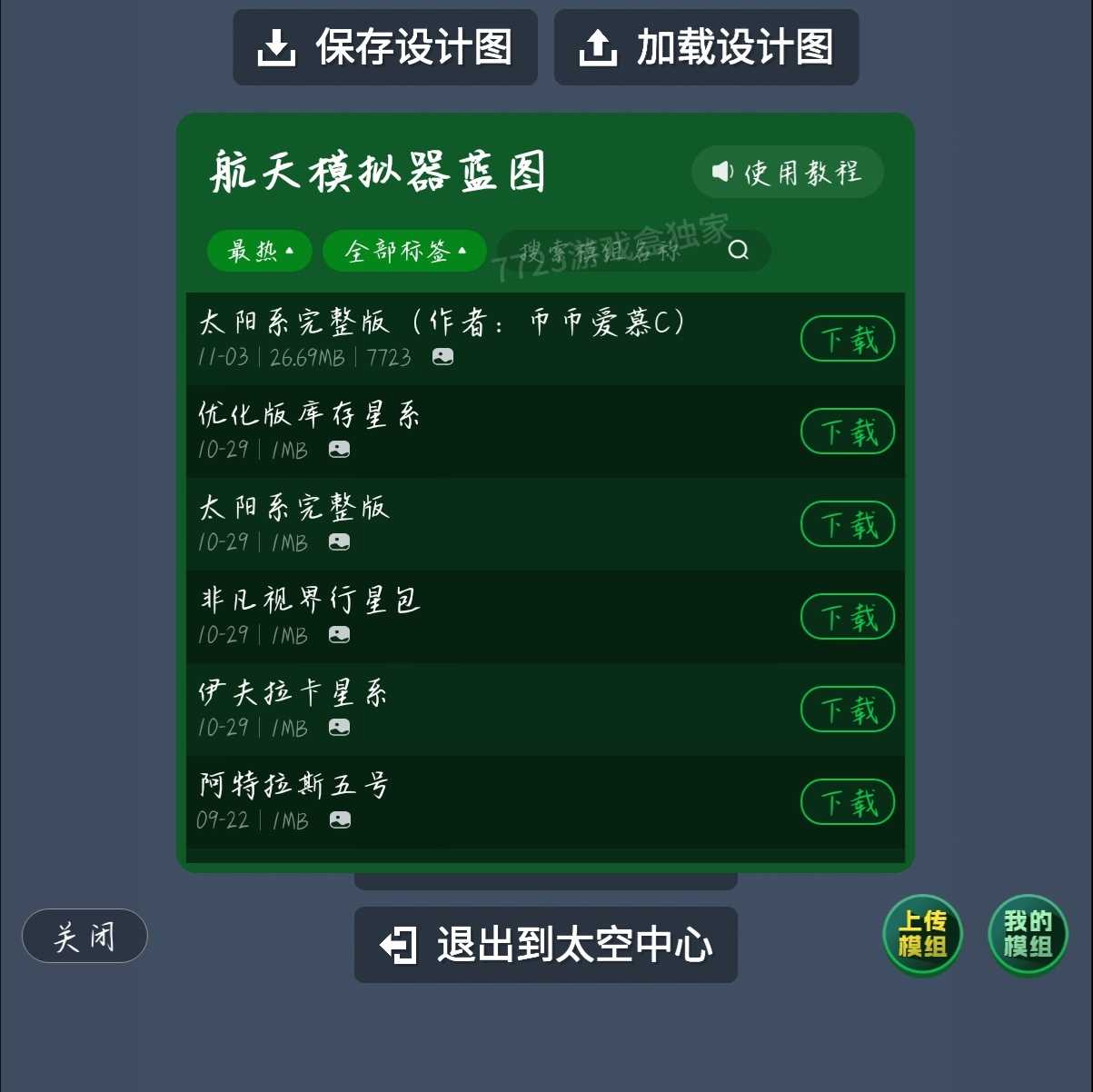Tap the 保存设计图 button

point(385,47)
